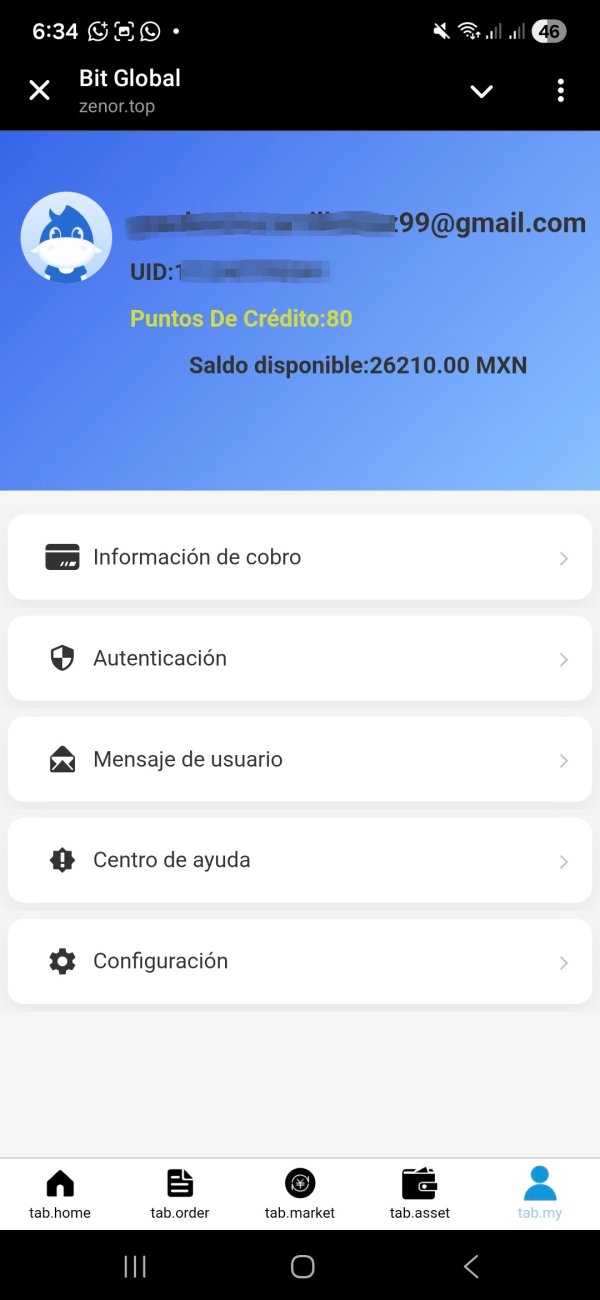This screenshot has height=1300, width=600.
Task: Open the Autenticación row
Action: click(x=300, y=658)
